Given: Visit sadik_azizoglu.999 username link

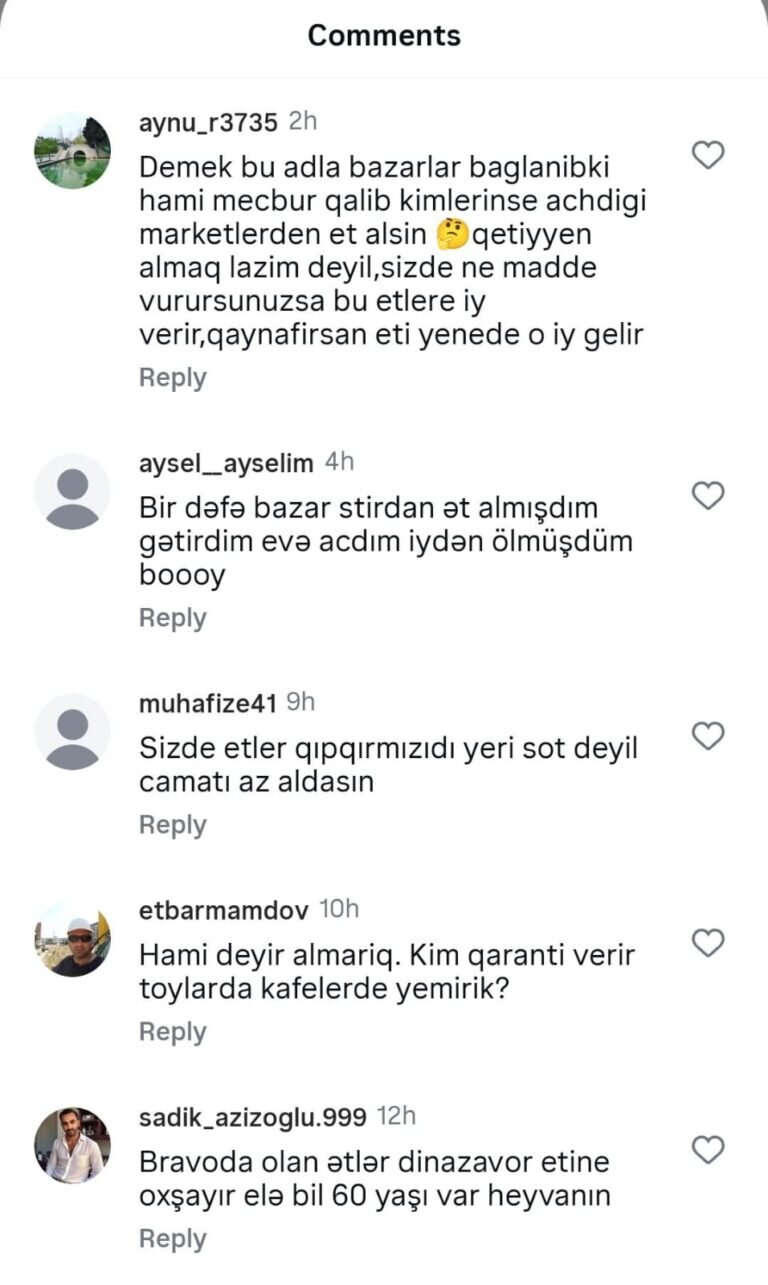Looking at the screenshot, I should (x=253, y=1116).
